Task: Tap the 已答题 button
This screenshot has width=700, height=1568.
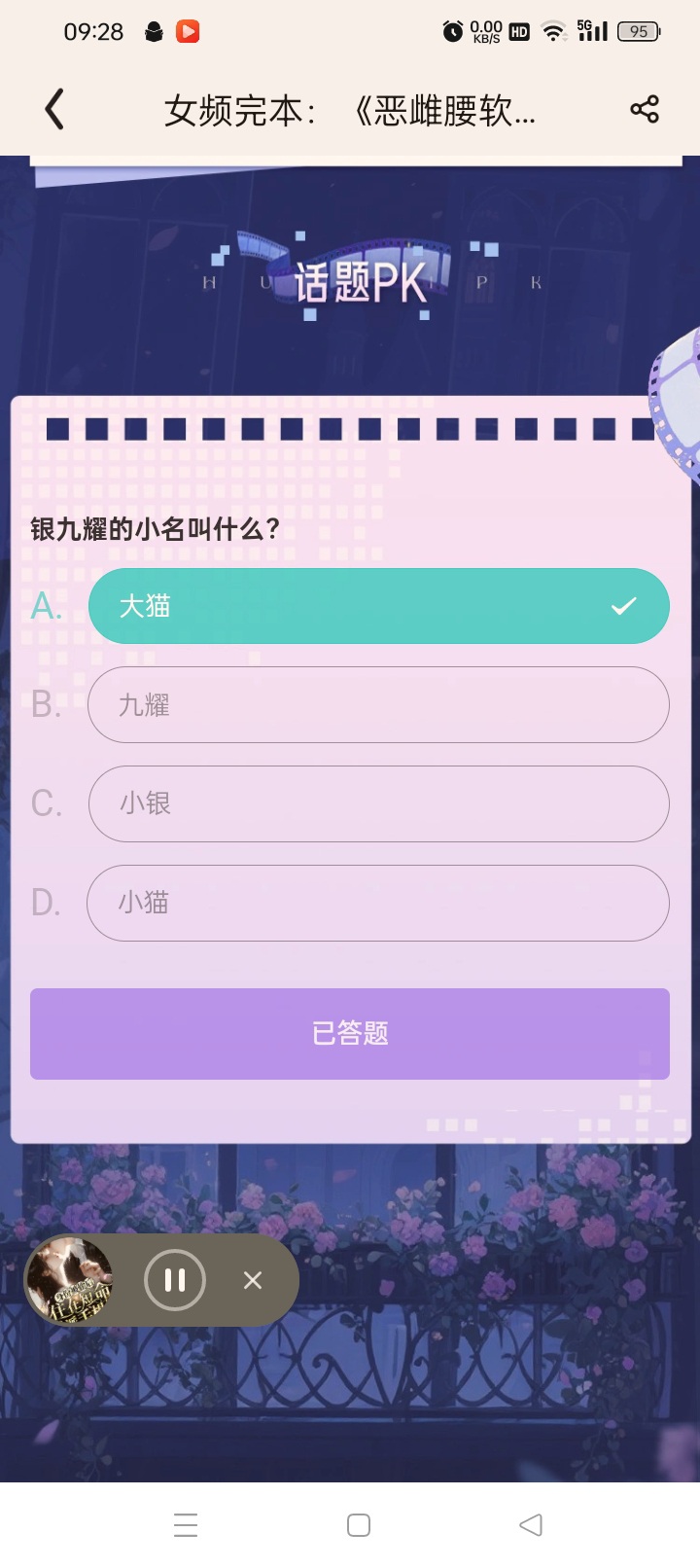Action: coord(350,1034)
